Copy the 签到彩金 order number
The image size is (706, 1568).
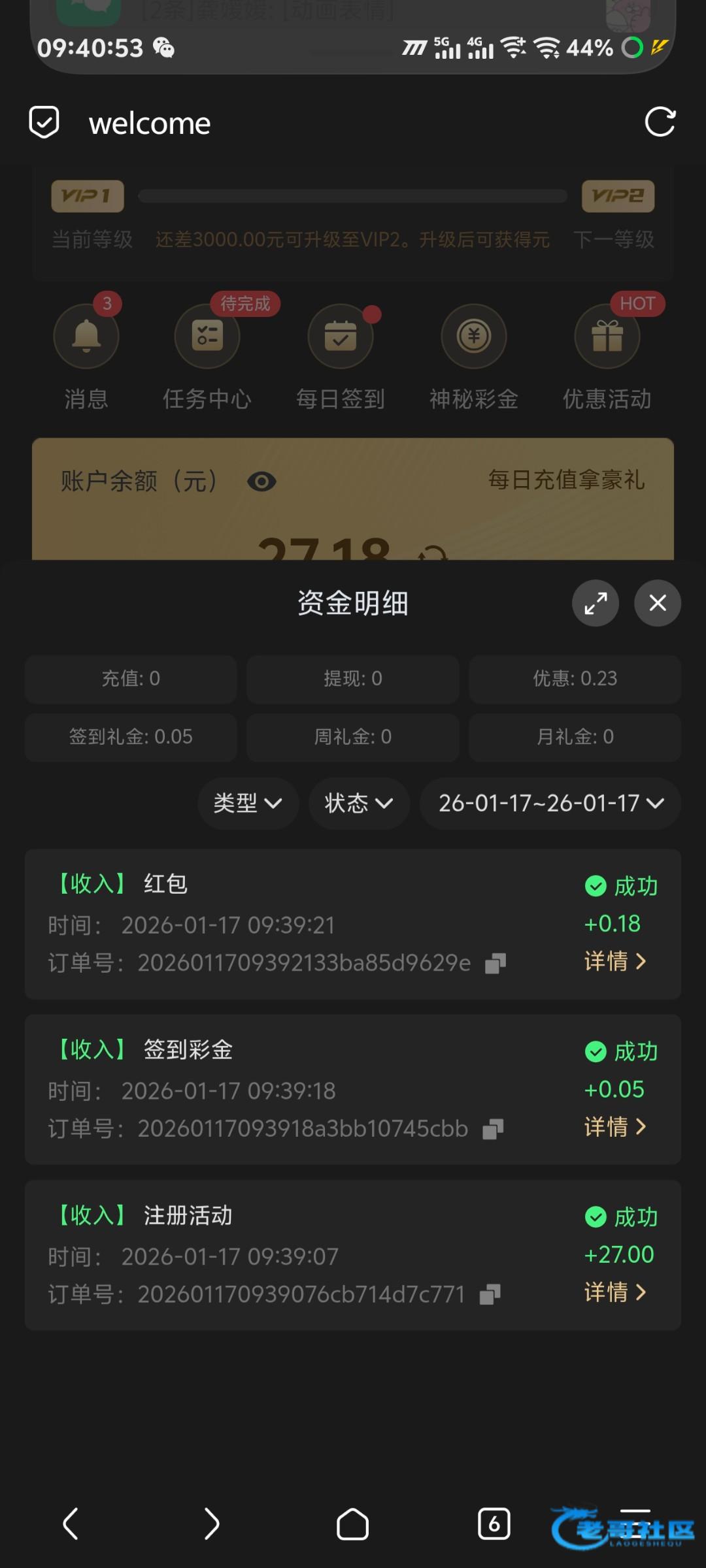pos(493,1130)
